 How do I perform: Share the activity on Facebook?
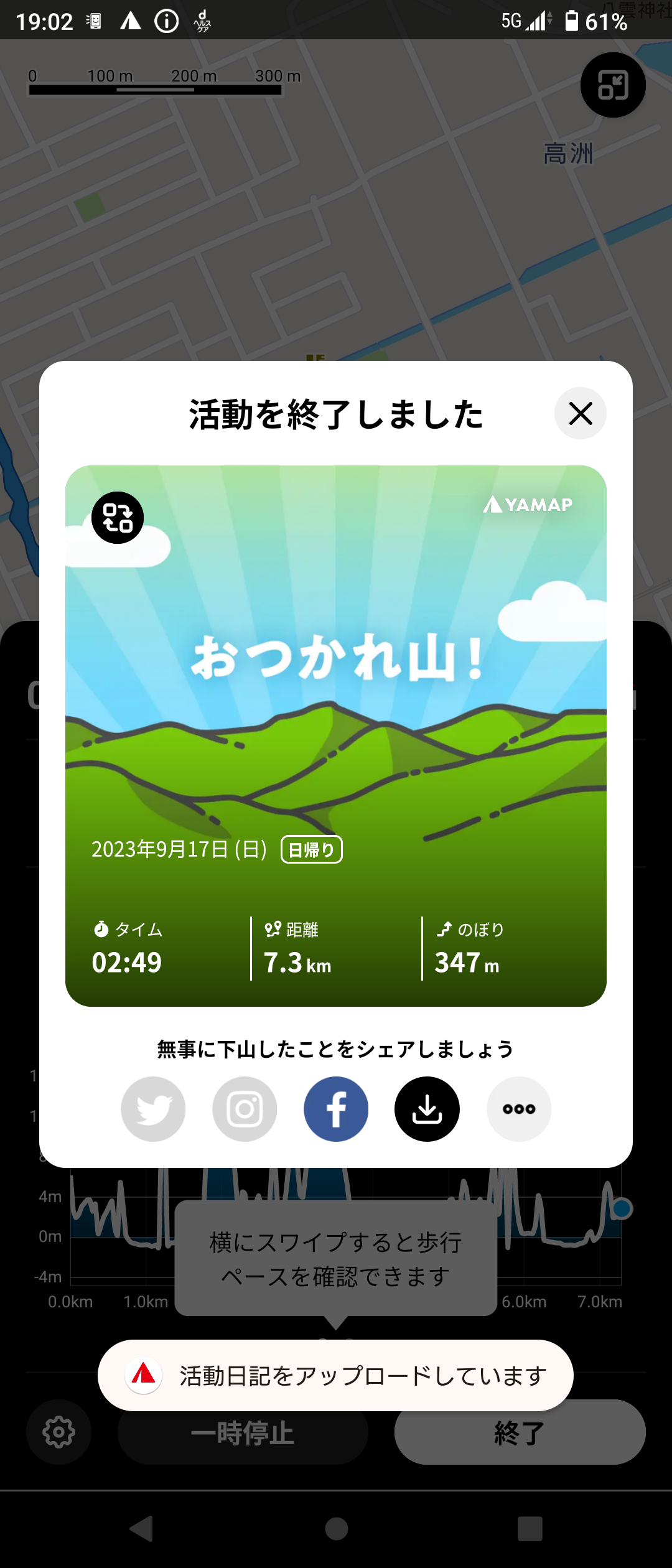[x=336, y=1109]
